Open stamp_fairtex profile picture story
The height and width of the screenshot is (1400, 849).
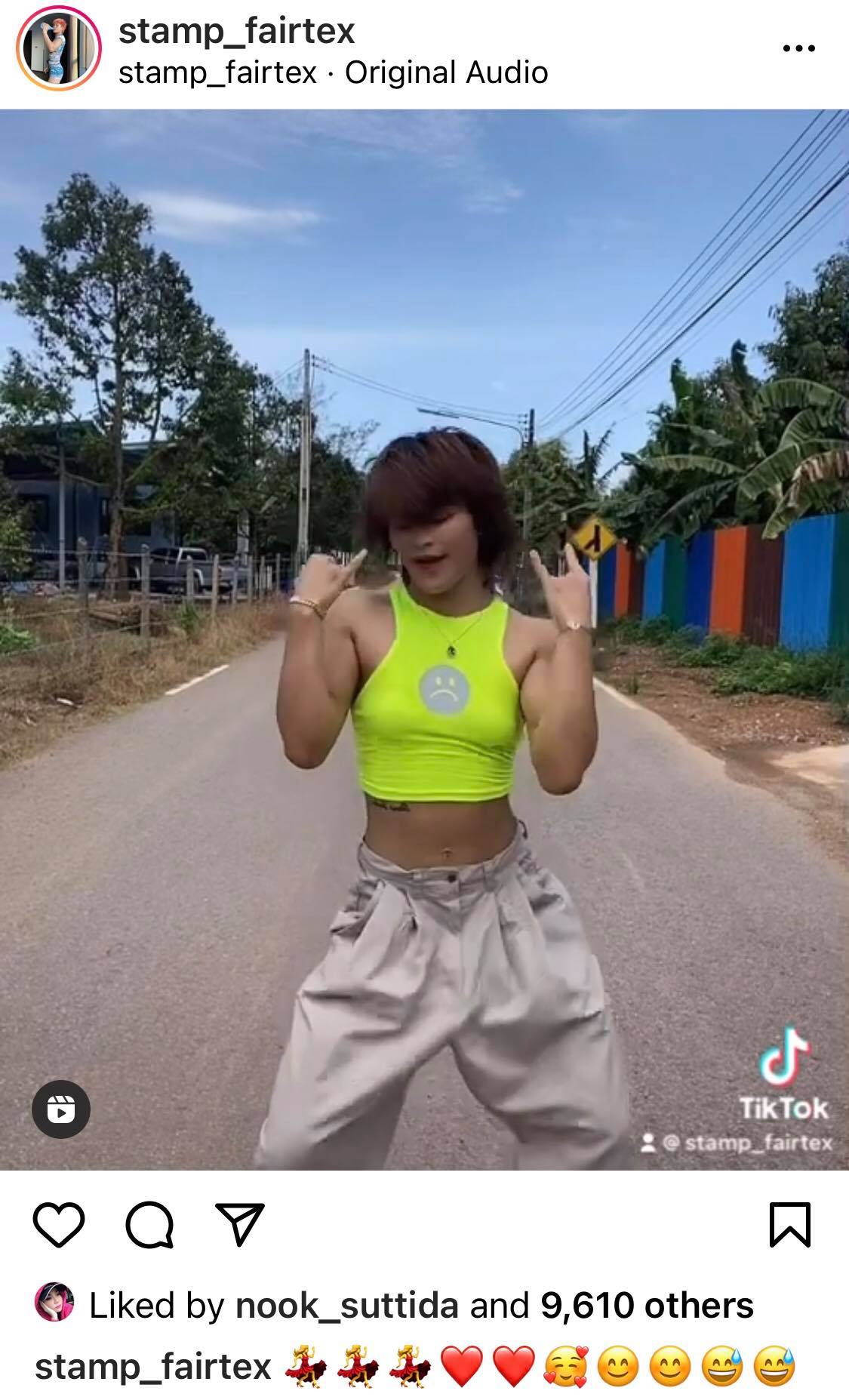[58, 50]
